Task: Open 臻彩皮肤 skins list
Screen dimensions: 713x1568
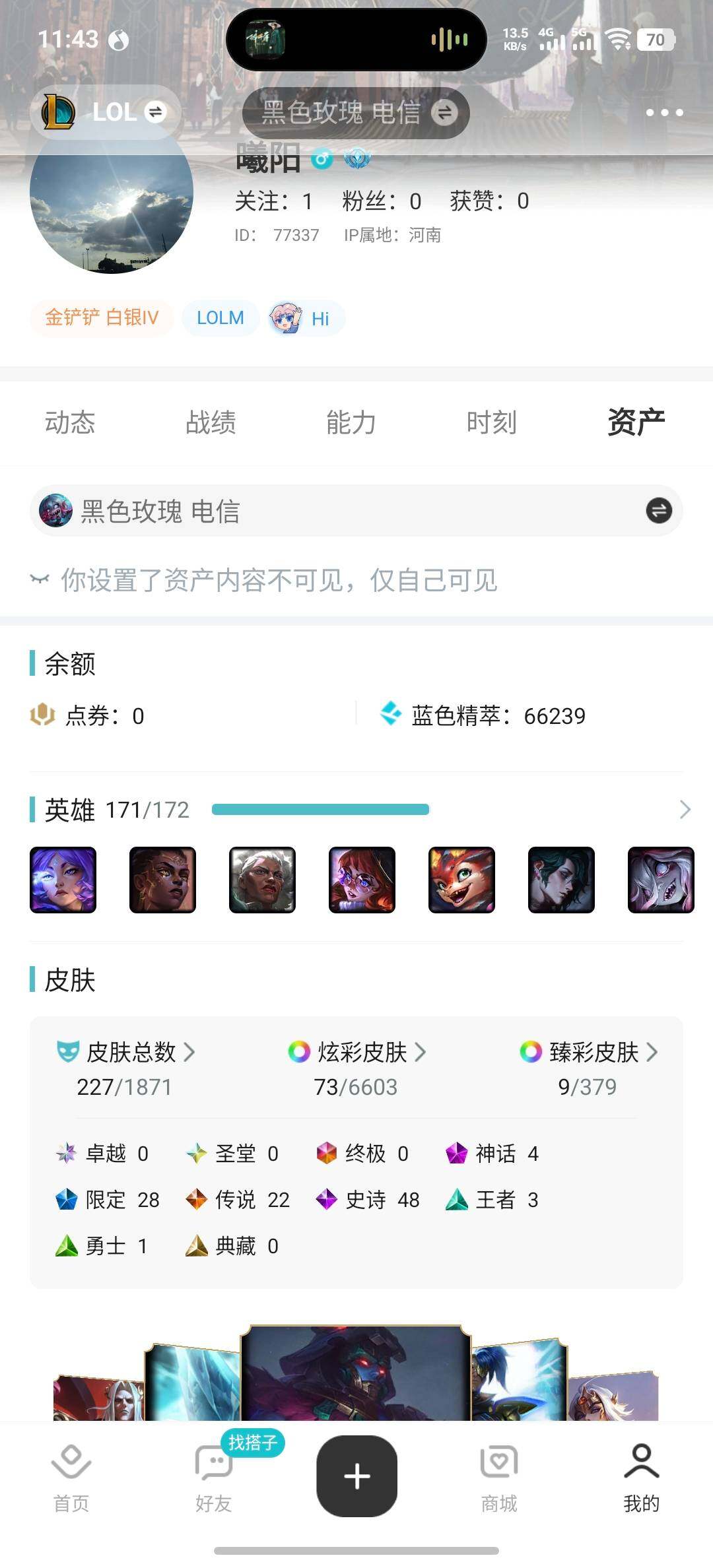Action: pyautogui.click(x=588, y=1053)
